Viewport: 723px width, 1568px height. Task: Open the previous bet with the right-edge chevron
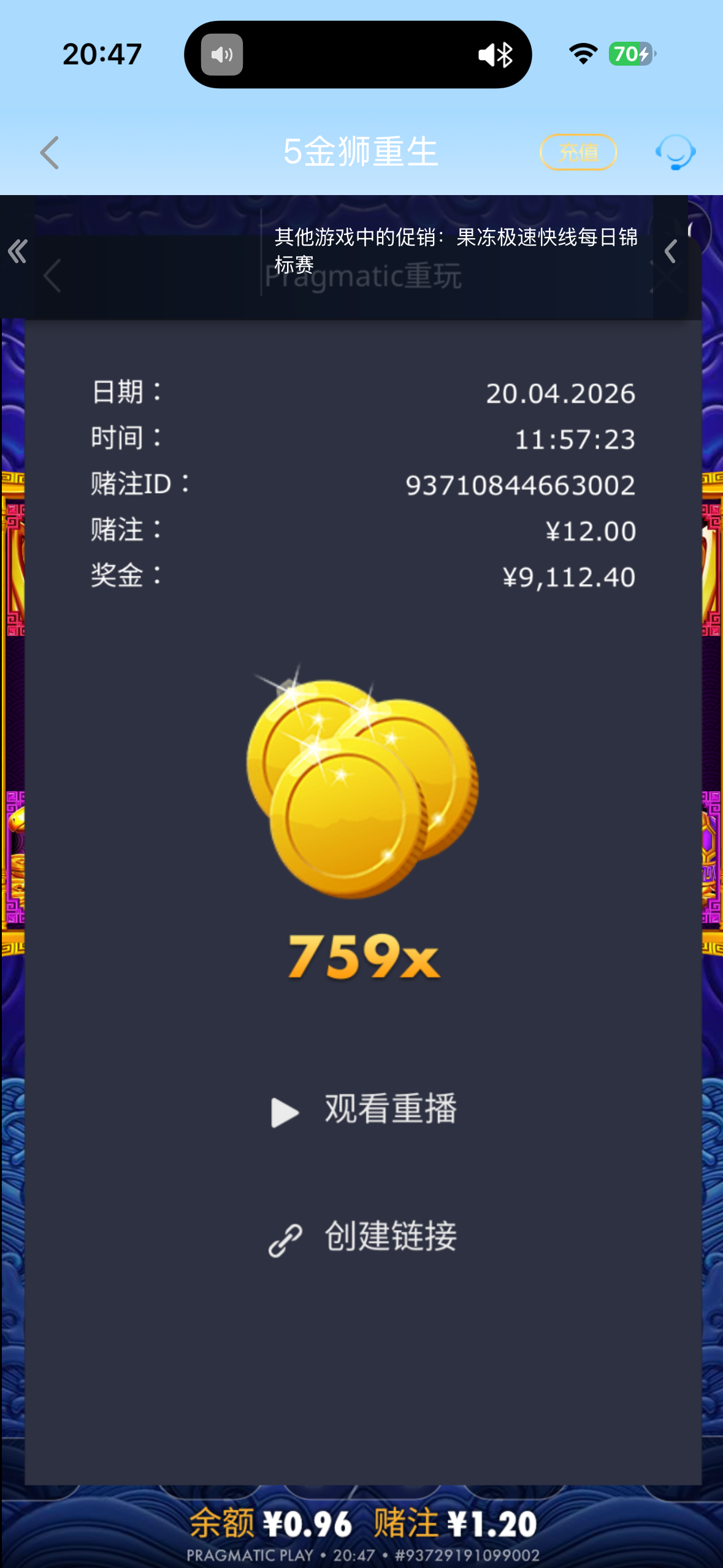[668, 252]
